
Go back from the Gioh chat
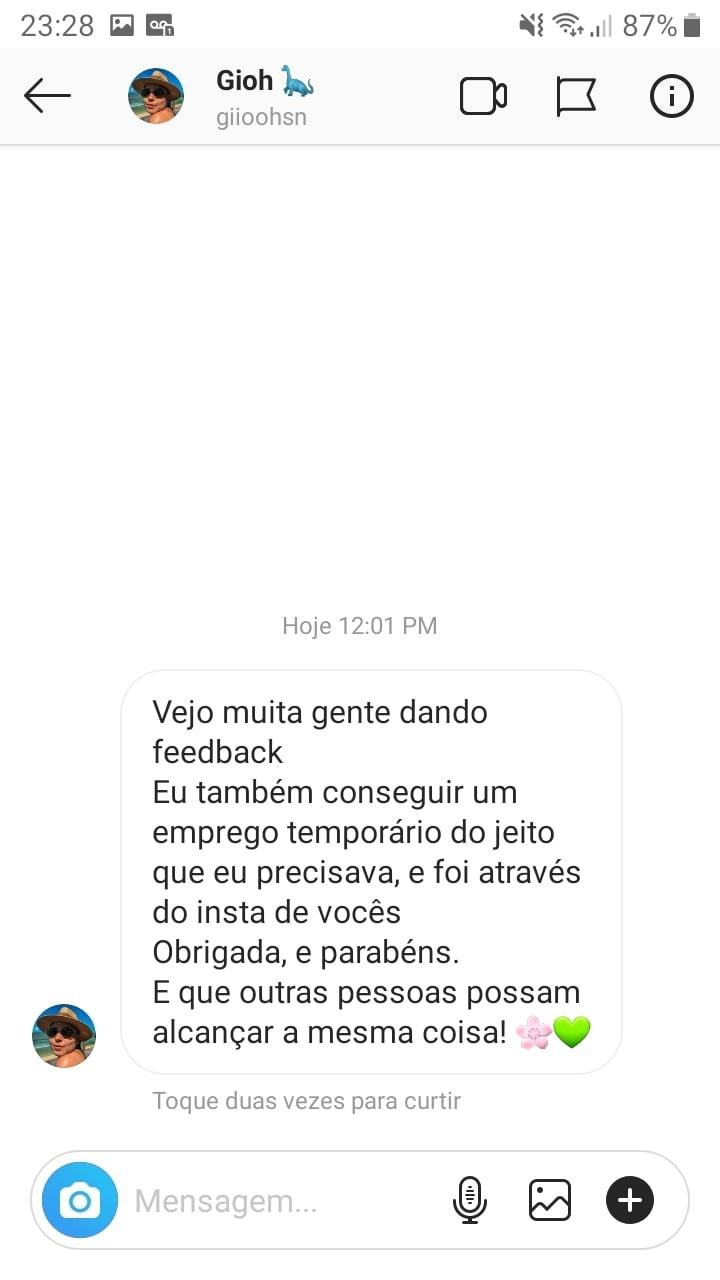pos(47,96)
